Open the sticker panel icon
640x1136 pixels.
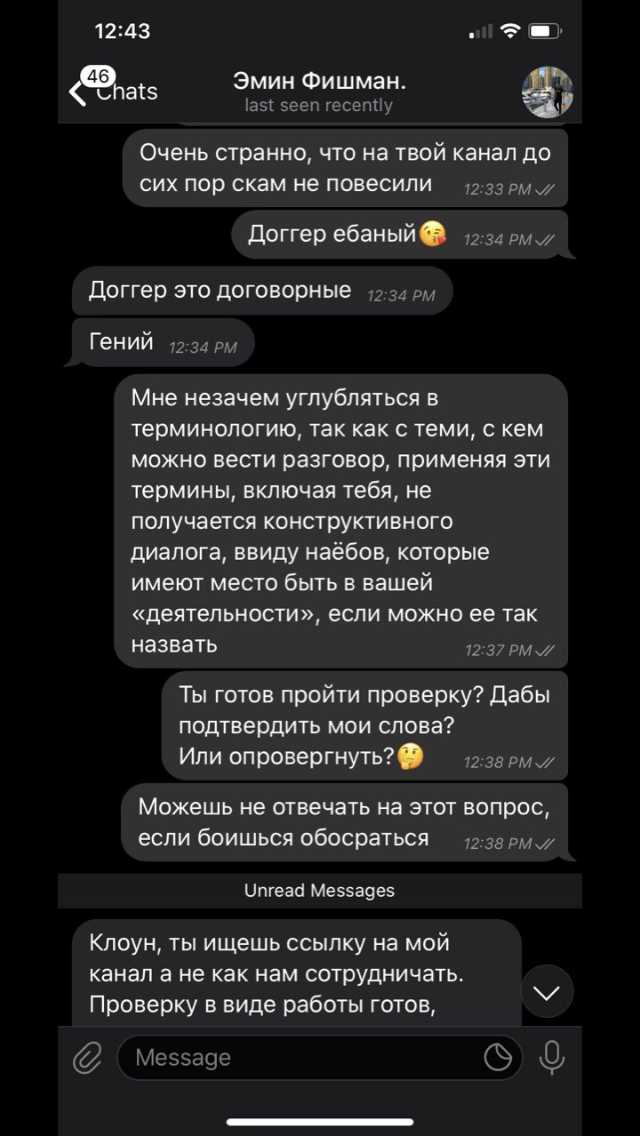point(498,1058)
